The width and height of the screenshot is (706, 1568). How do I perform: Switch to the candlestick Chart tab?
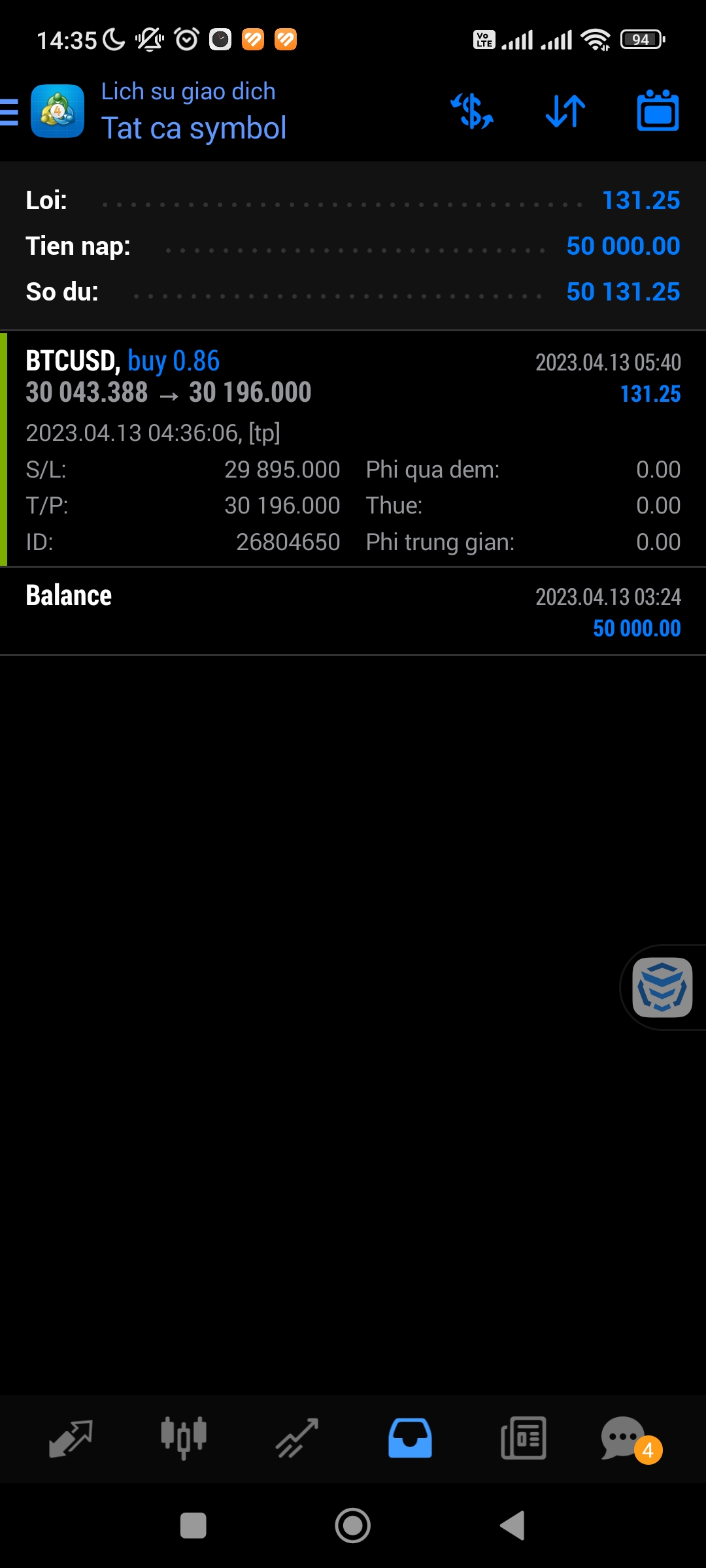pyautogui.click(x=184, y=1439)
